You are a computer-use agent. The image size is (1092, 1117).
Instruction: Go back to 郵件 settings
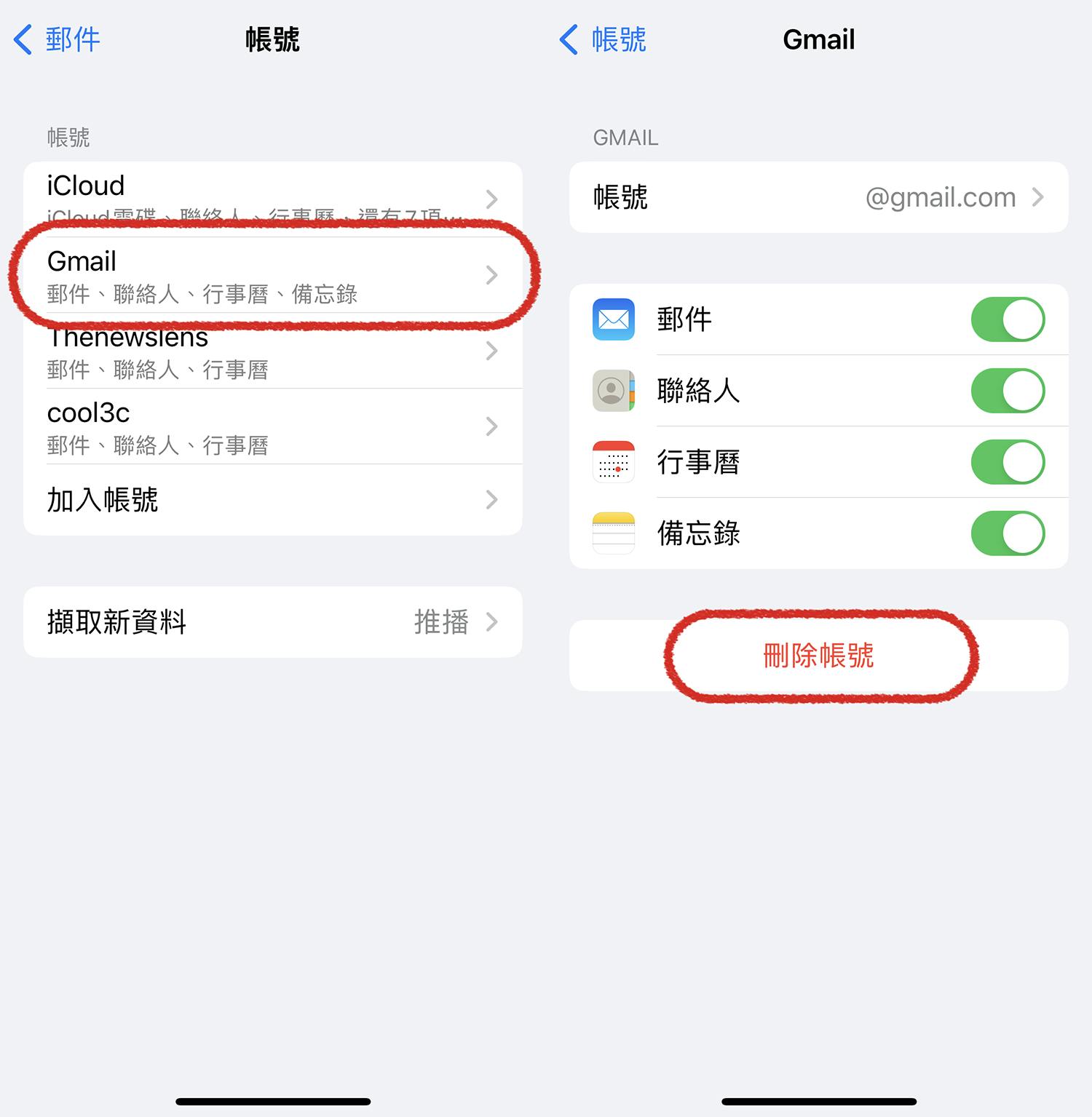57,39
